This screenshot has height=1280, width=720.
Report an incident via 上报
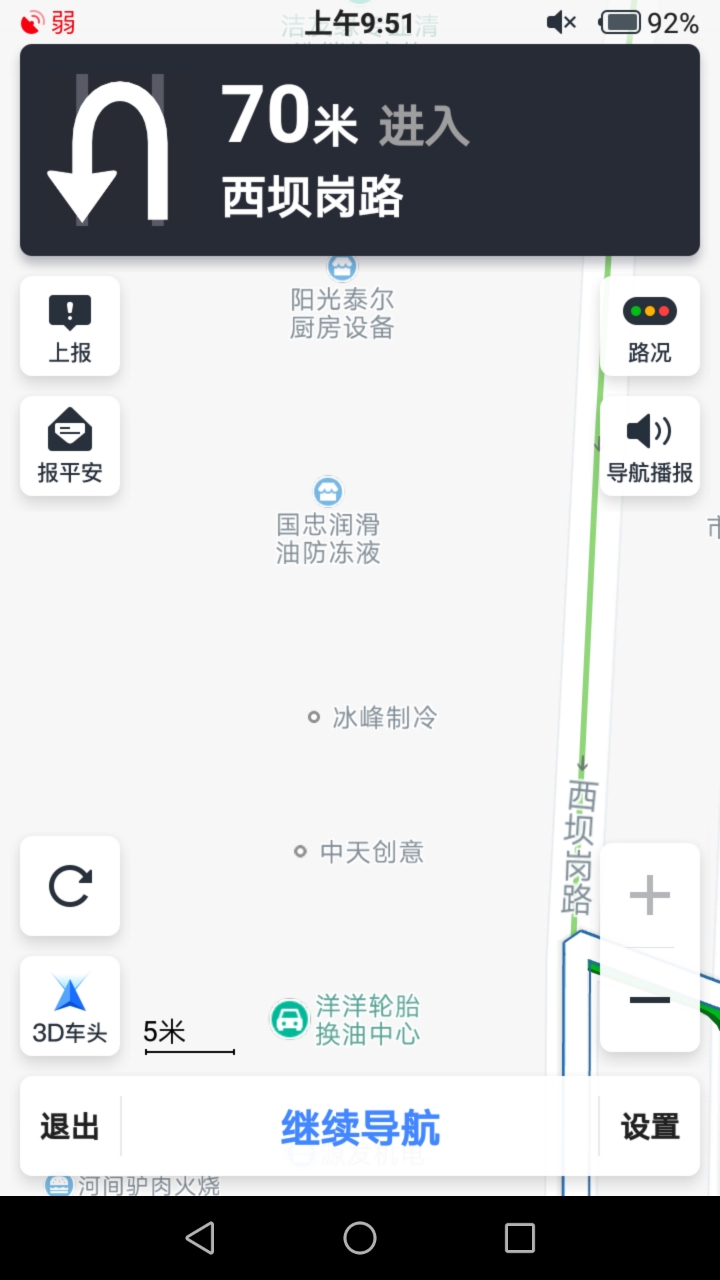(70, 326)
